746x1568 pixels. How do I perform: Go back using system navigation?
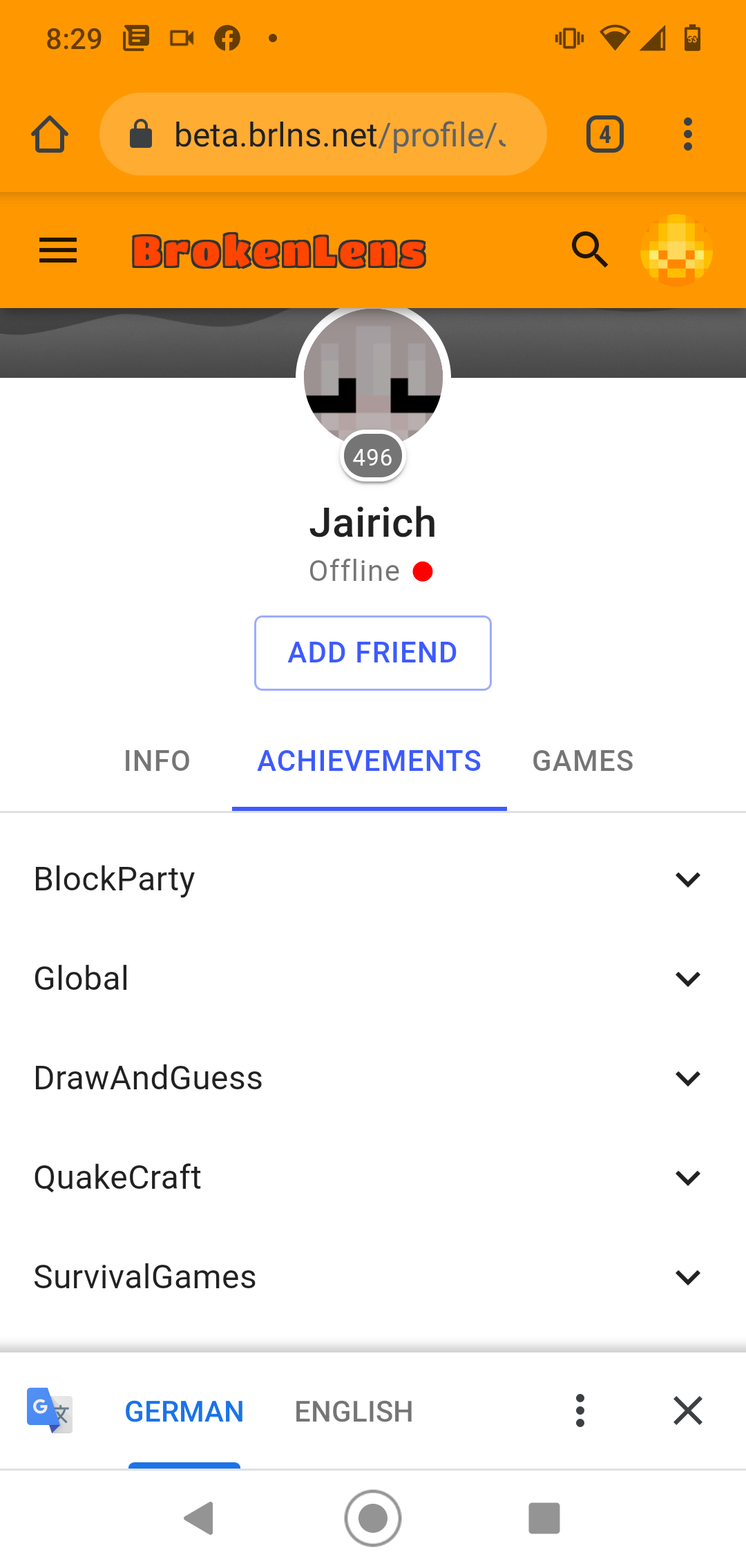point(200,1518)
